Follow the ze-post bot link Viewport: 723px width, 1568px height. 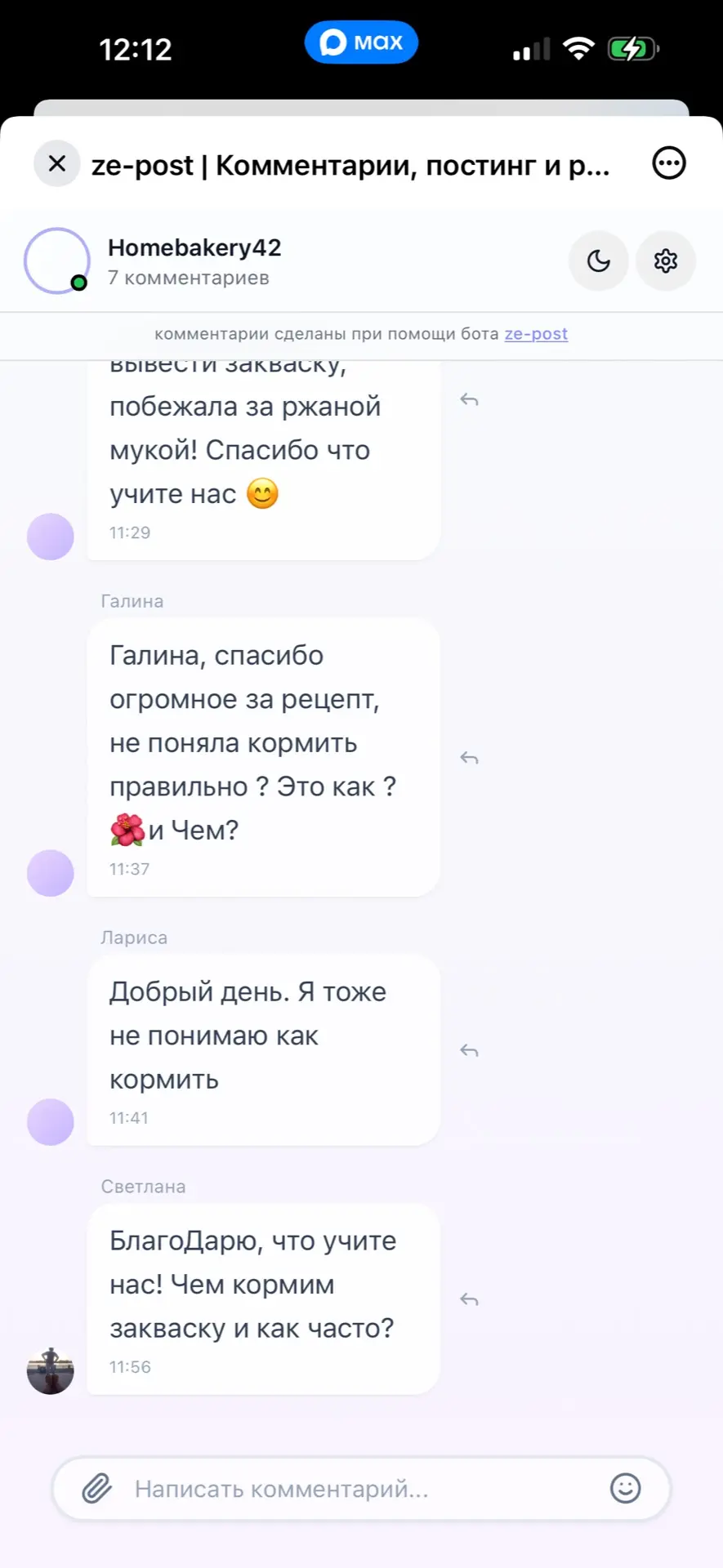point(536,334)
